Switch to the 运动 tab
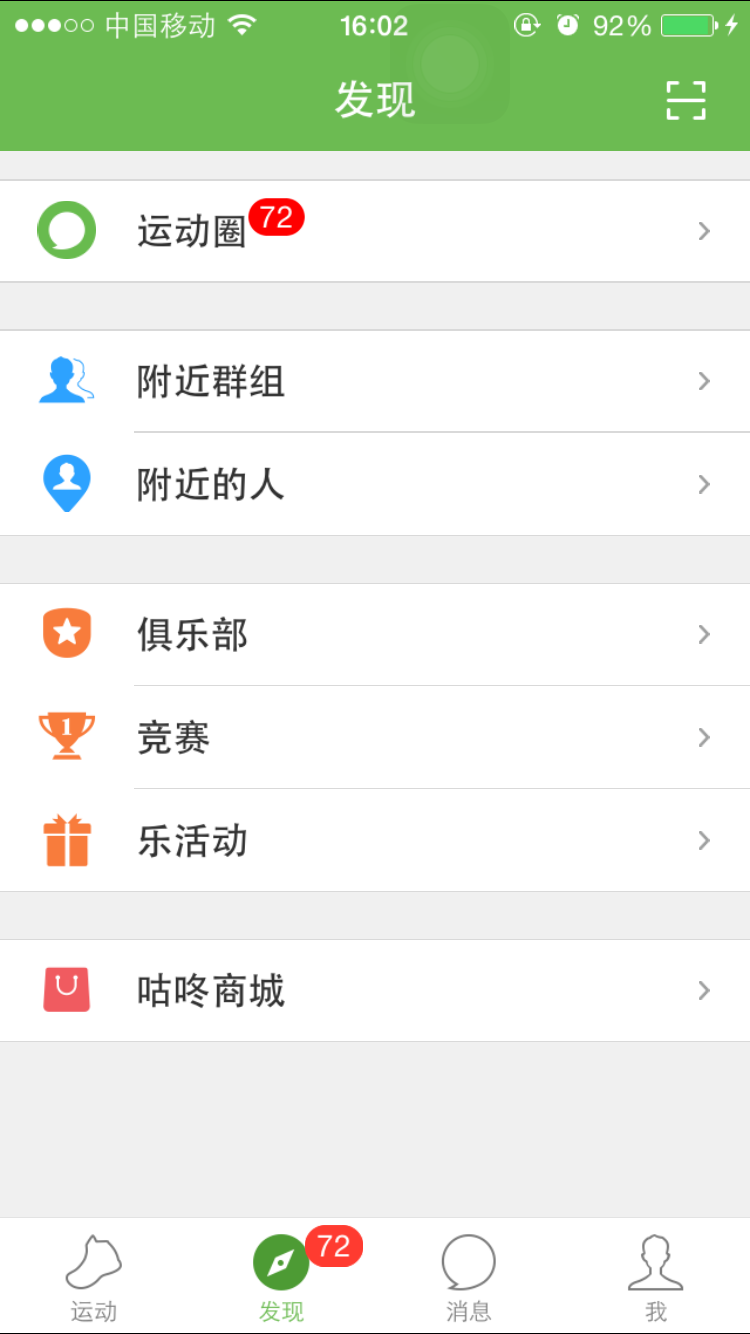The image size is (750, 1334). [x=94, y=1277]
